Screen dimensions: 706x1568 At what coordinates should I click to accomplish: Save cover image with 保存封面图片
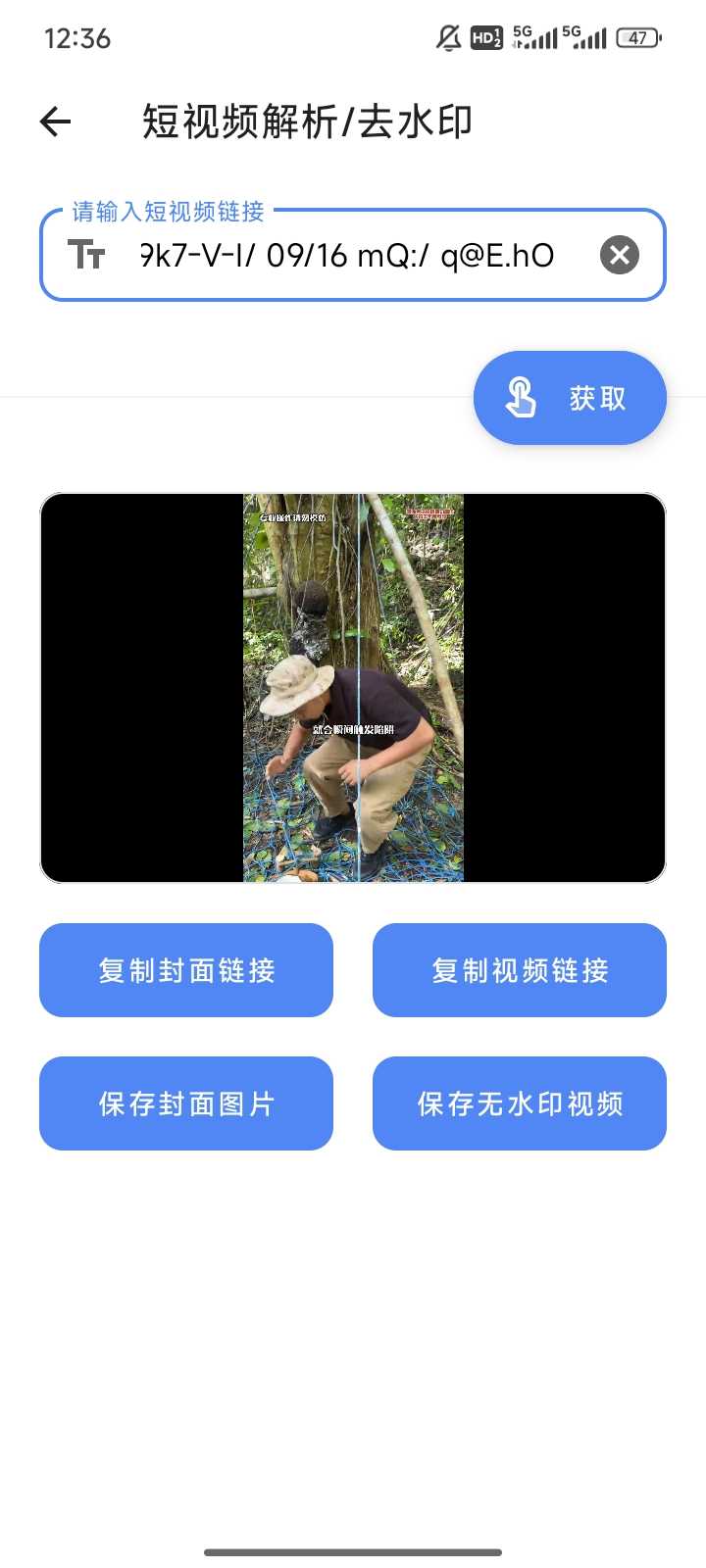186,1103
